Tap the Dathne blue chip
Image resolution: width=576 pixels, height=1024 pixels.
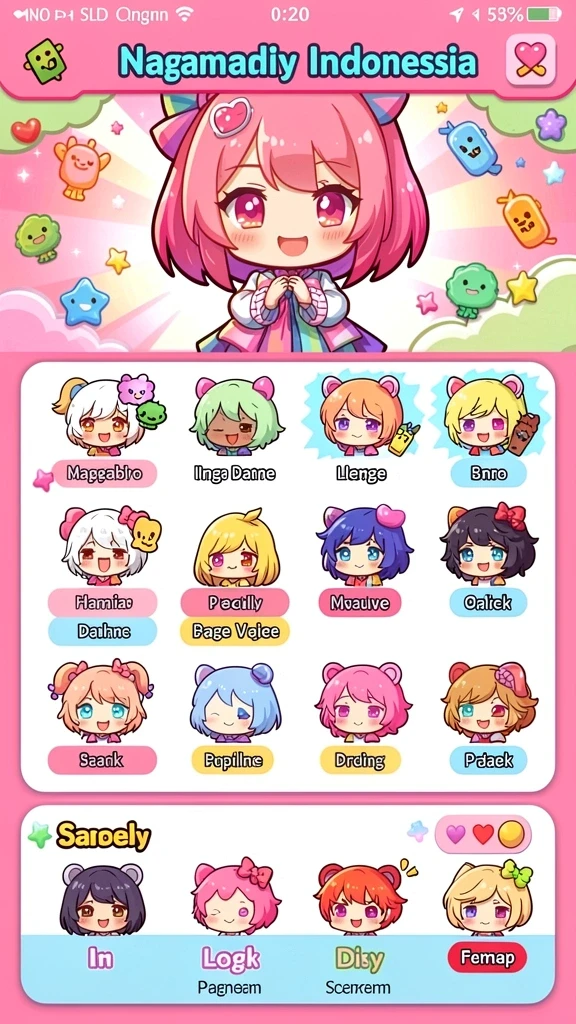[x=103, y=632]
